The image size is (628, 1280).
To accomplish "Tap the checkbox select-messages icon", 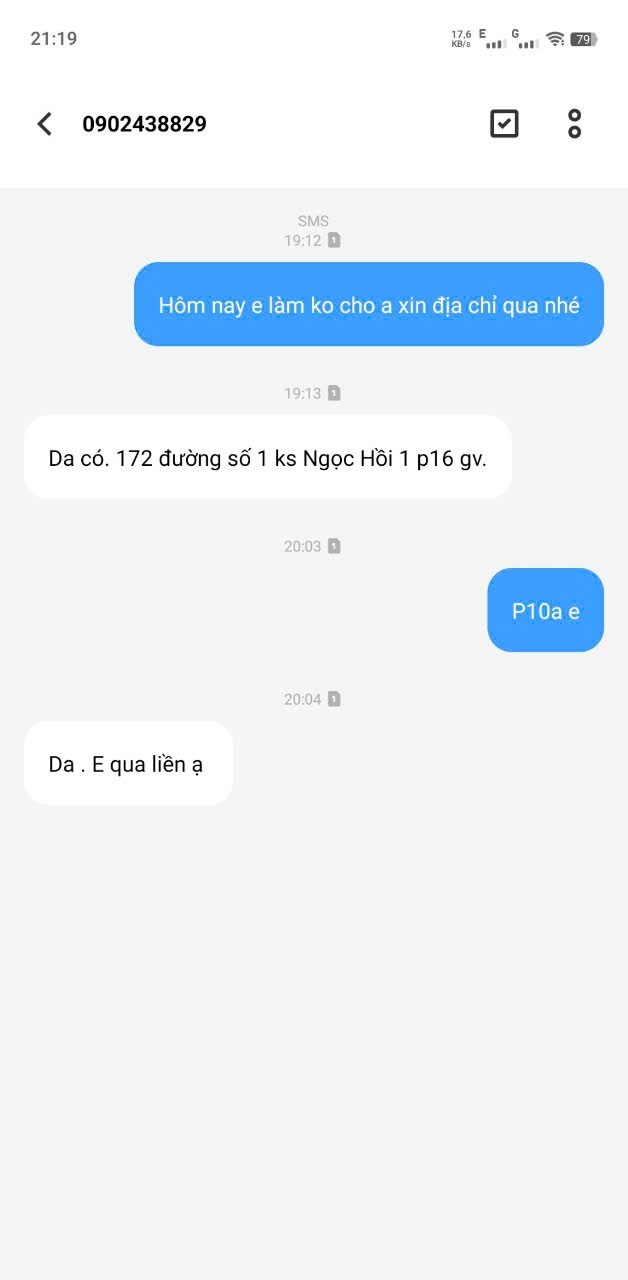I will point(504,124).
